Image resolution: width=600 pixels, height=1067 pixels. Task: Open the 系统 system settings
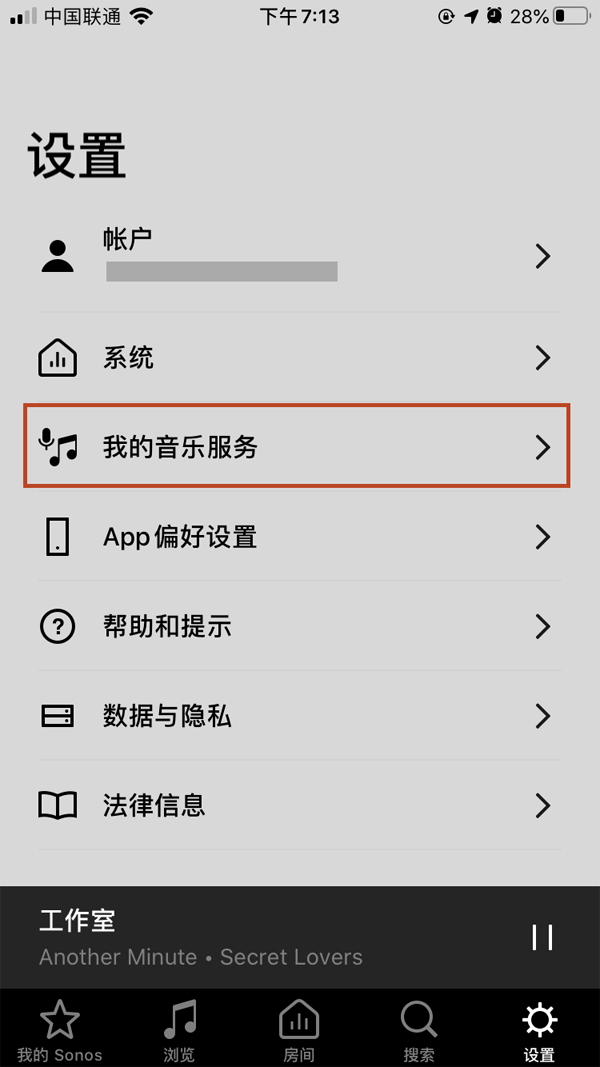point(298,358)
